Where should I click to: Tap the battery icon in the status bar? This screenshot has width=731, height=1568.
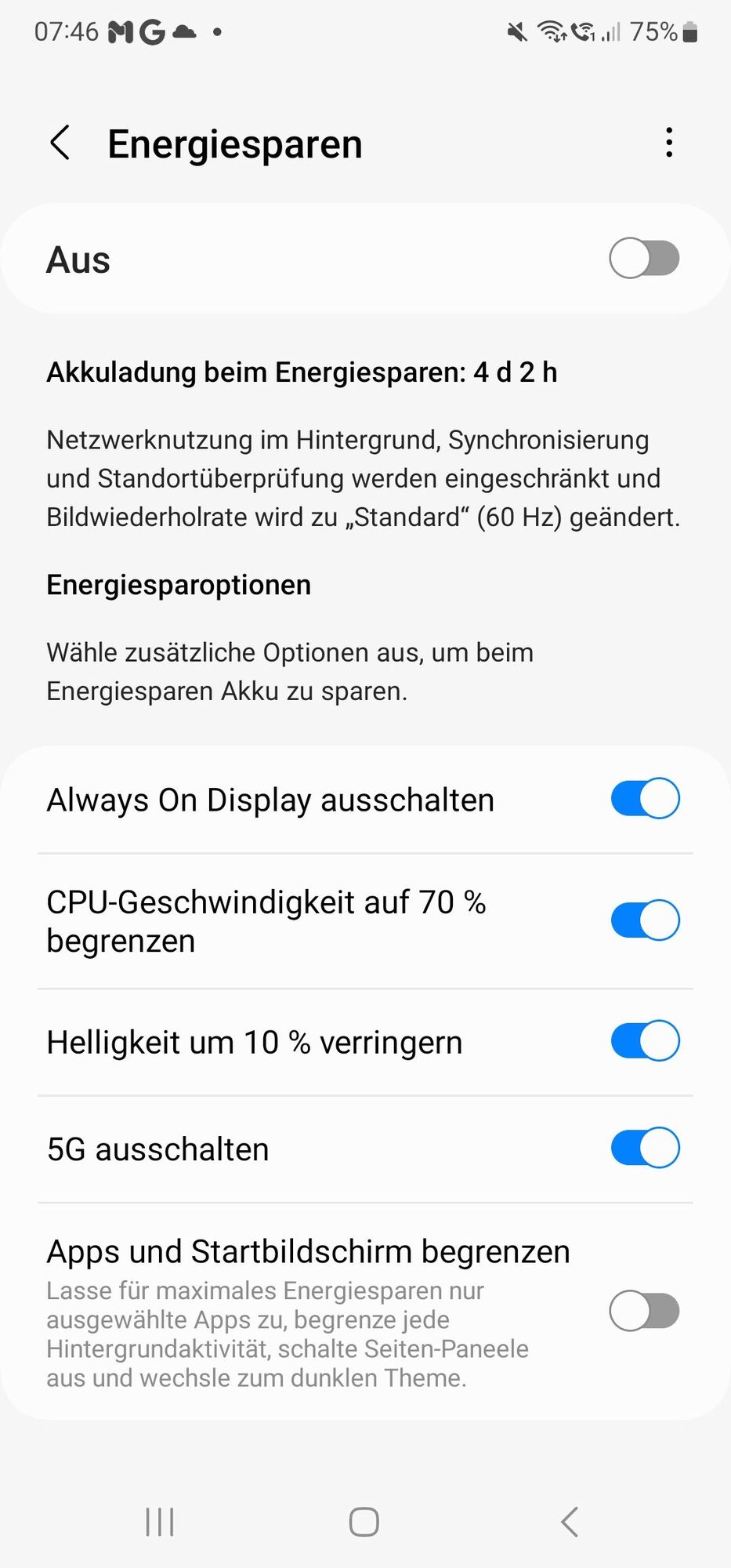point(690,31)
